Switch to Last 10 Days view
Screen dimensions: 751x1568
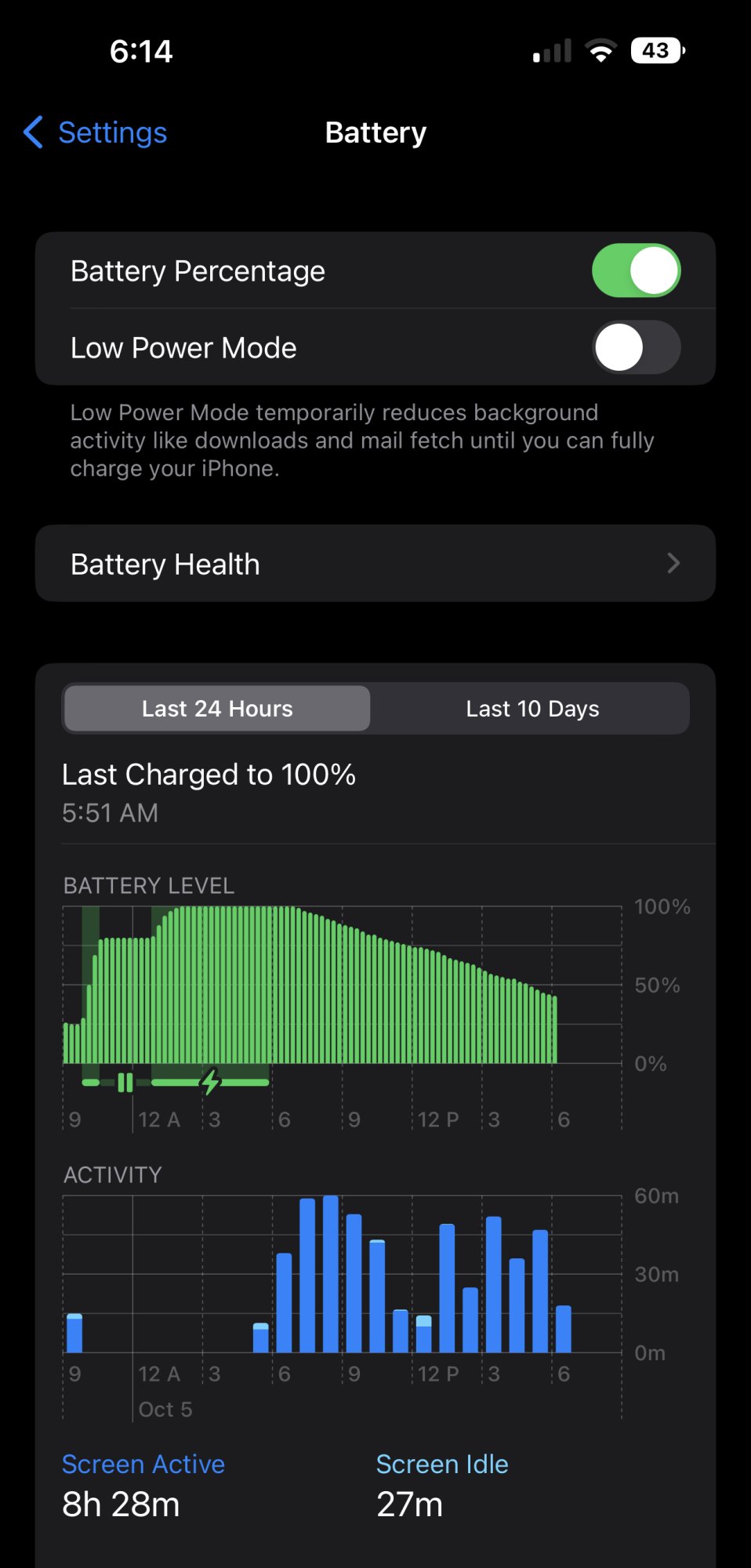click(x=532, y=709)
